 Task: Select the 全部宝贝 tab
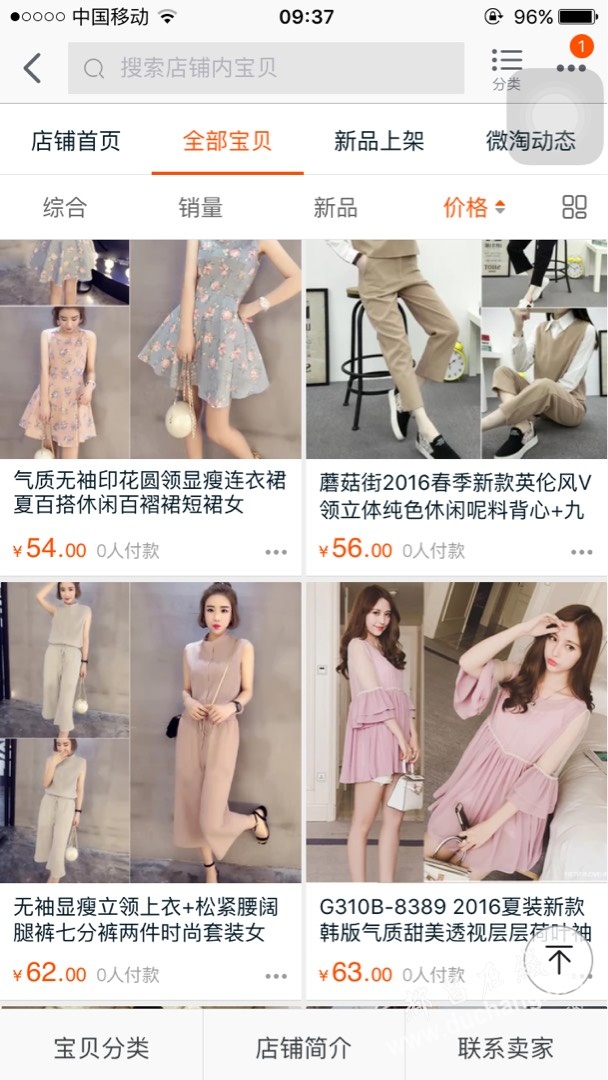pyautogui.click(x=227, y=140)
